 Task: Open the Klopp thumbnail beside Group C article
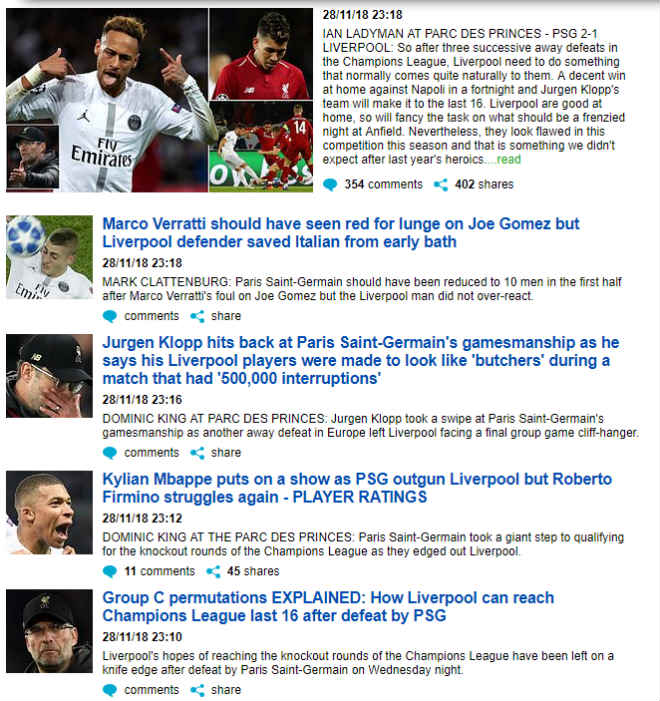[x=49, y=631]
